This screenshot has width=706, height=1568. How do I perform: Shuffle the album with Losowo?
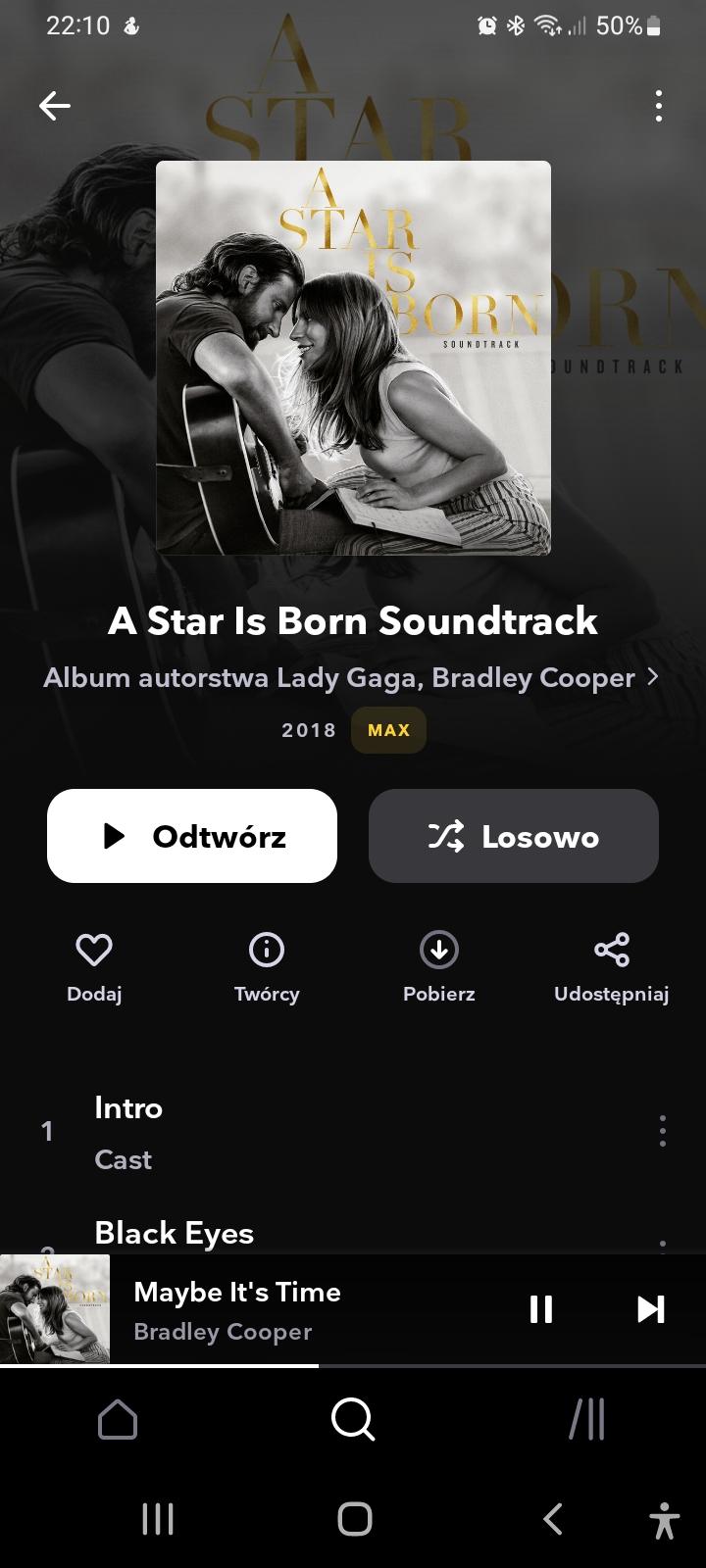(x=513, y=836)
